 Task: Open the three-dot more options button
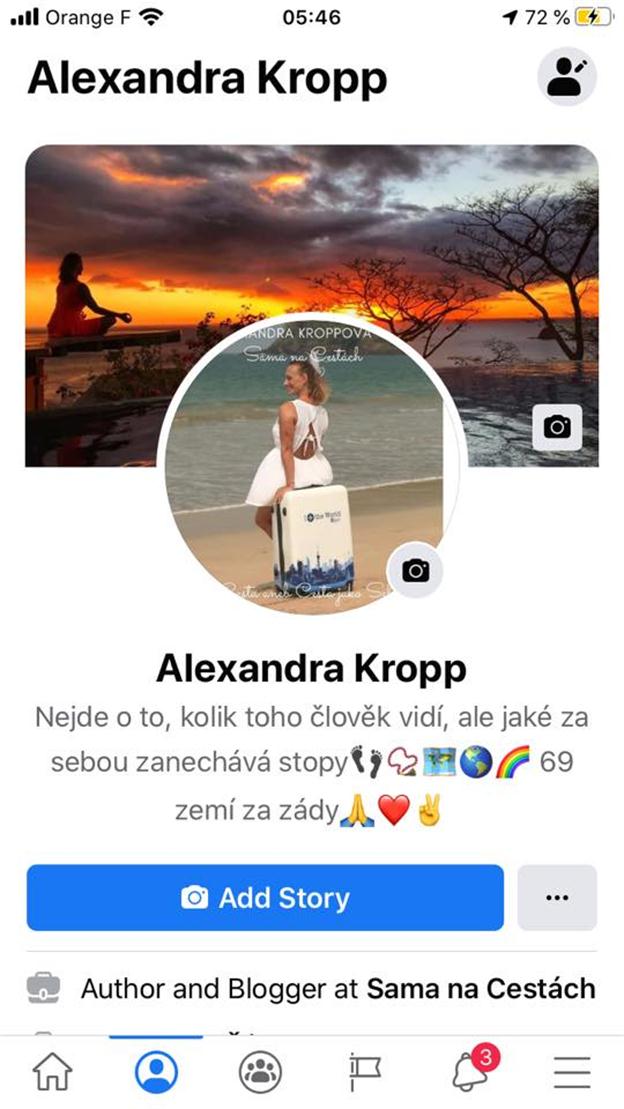(557, 898)
